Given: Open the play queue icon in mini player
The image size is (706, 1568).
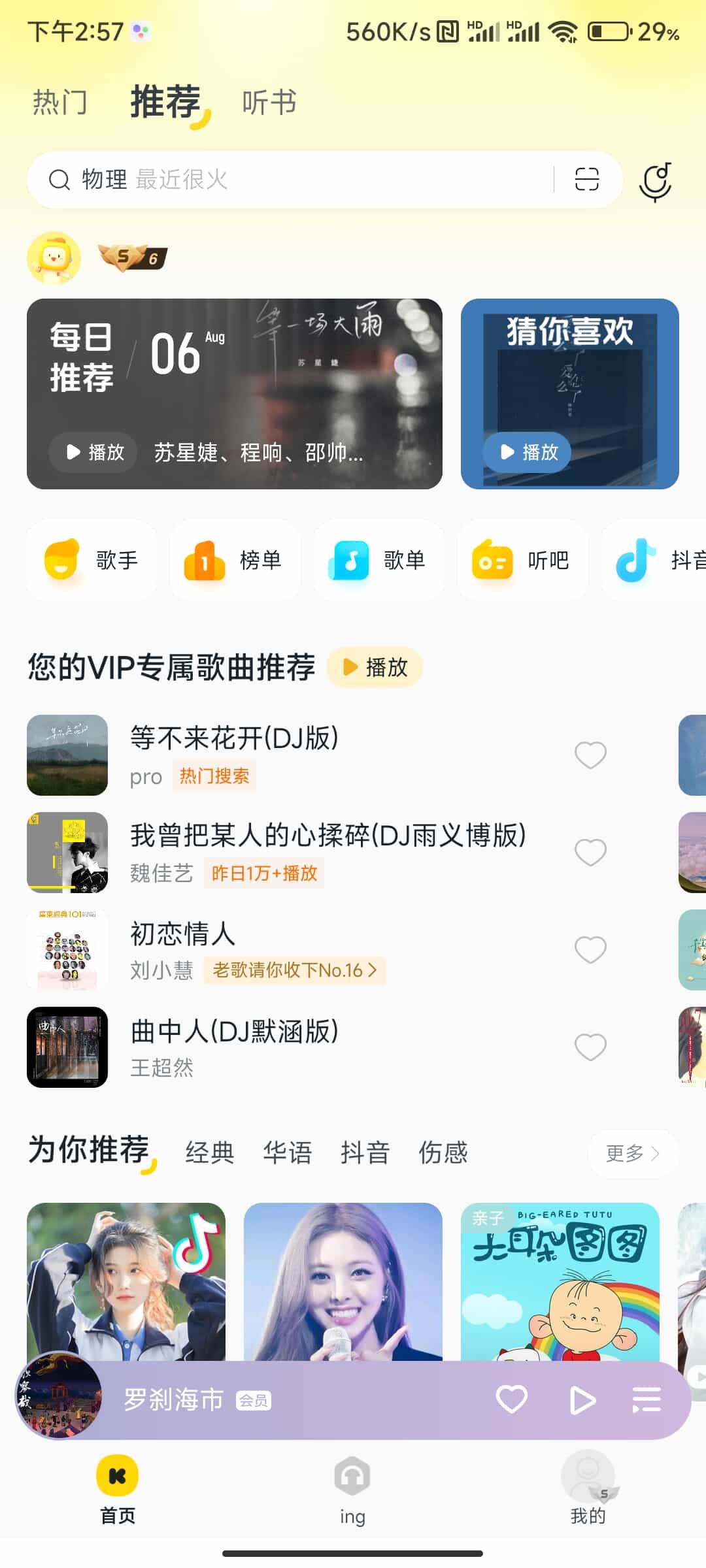Looking at the screenshot, I should coord(646,1400).
